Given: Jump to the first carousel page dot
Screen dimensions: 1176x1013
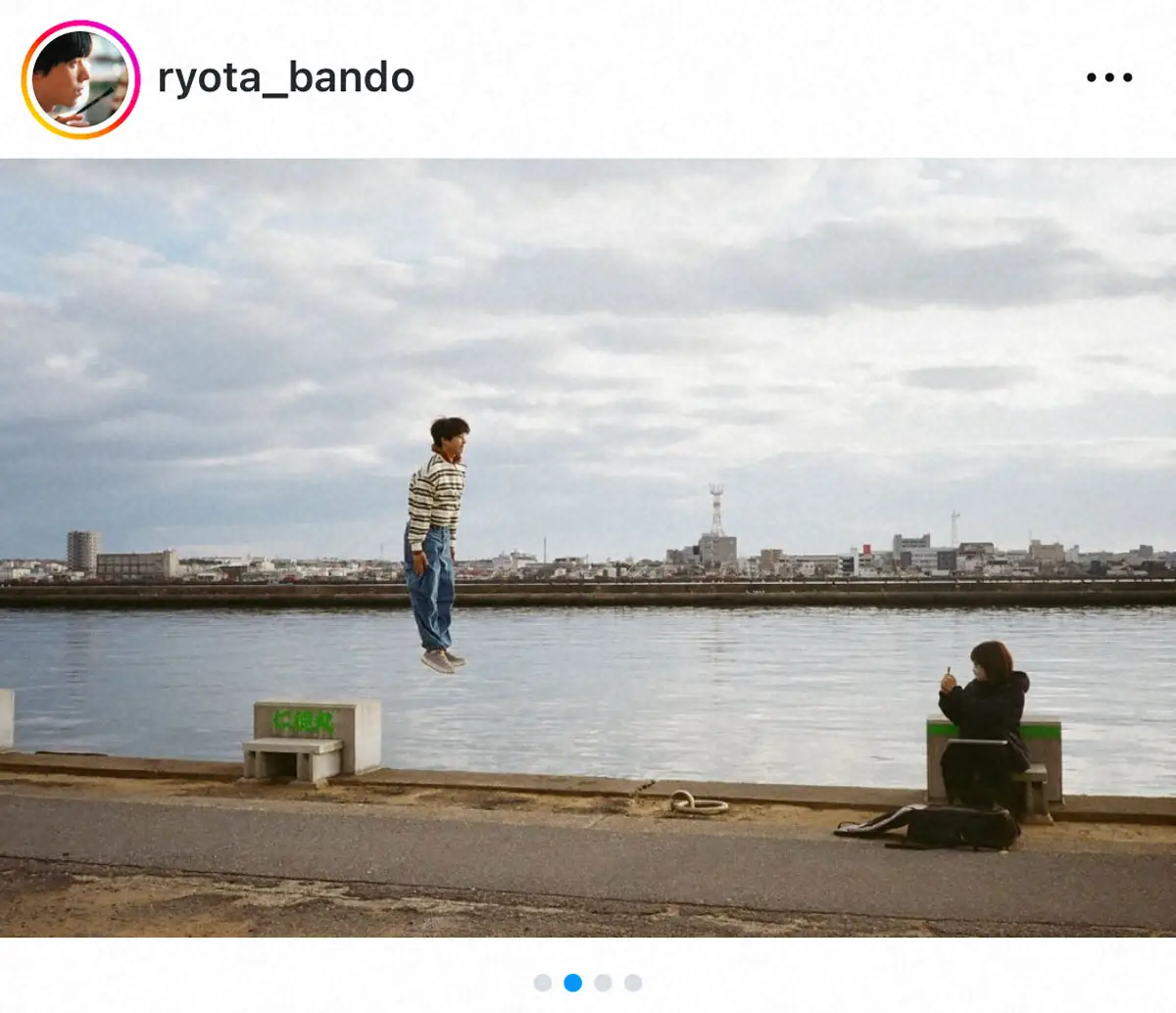Looking at the screenshot, I should [543, 983].
